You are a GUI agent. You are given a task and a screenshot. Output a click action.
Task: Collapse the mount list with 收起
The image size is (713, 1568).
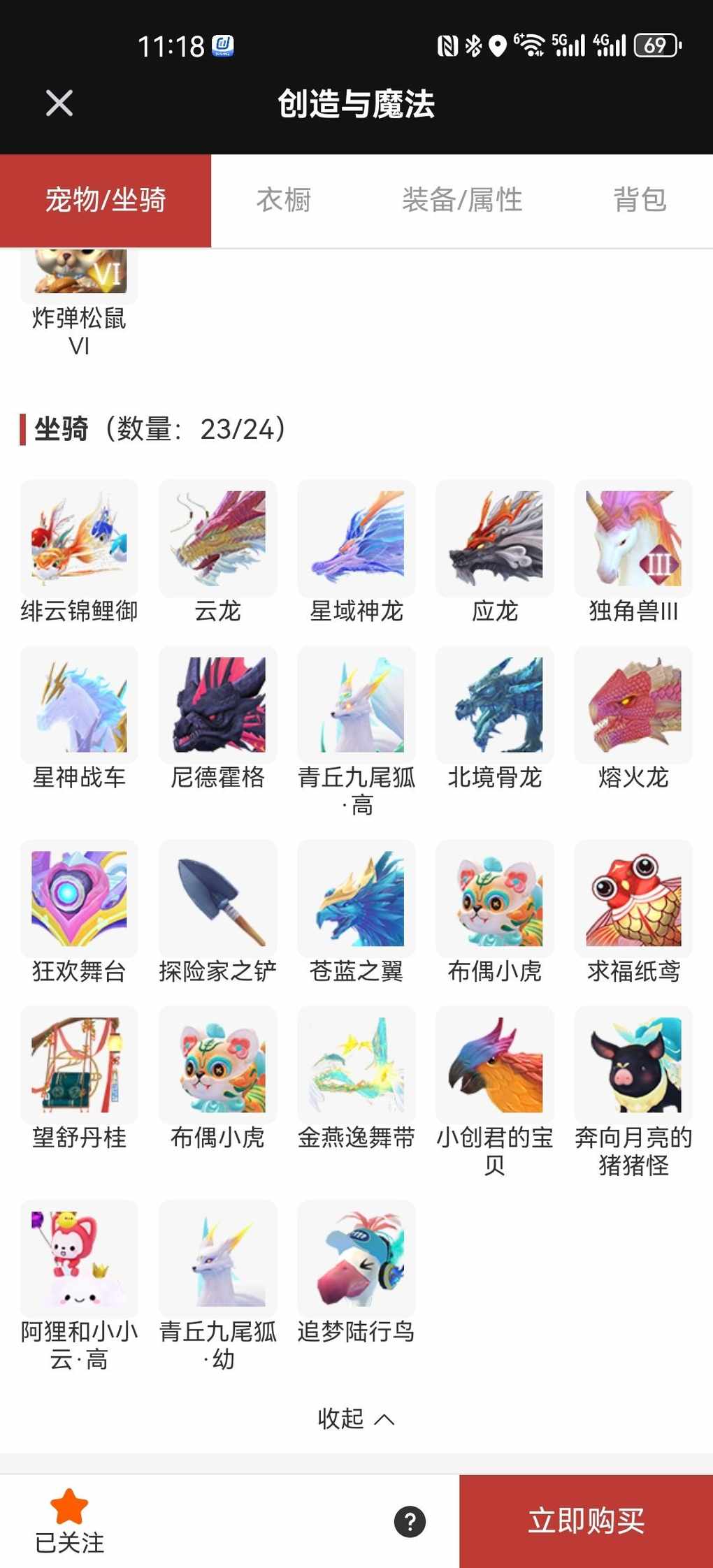(356, 1418)
